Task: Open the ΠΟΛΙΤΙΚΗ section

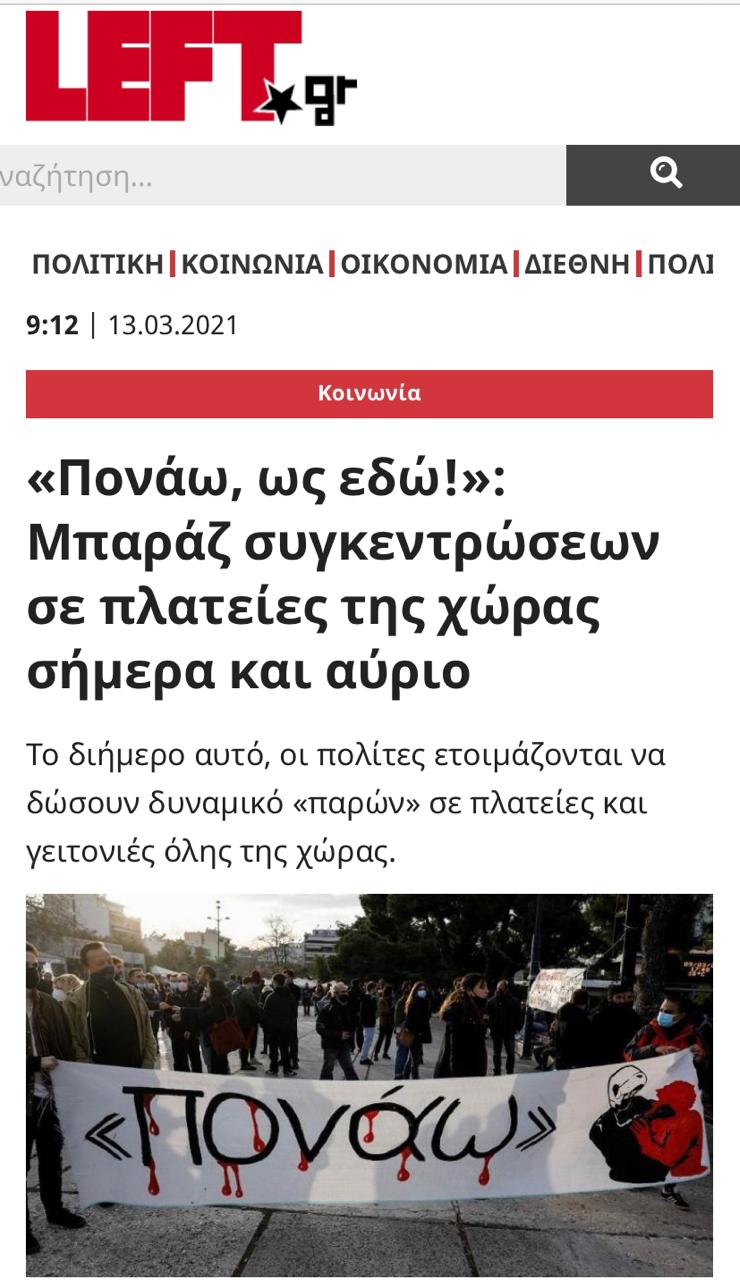Action: point(97,264)
